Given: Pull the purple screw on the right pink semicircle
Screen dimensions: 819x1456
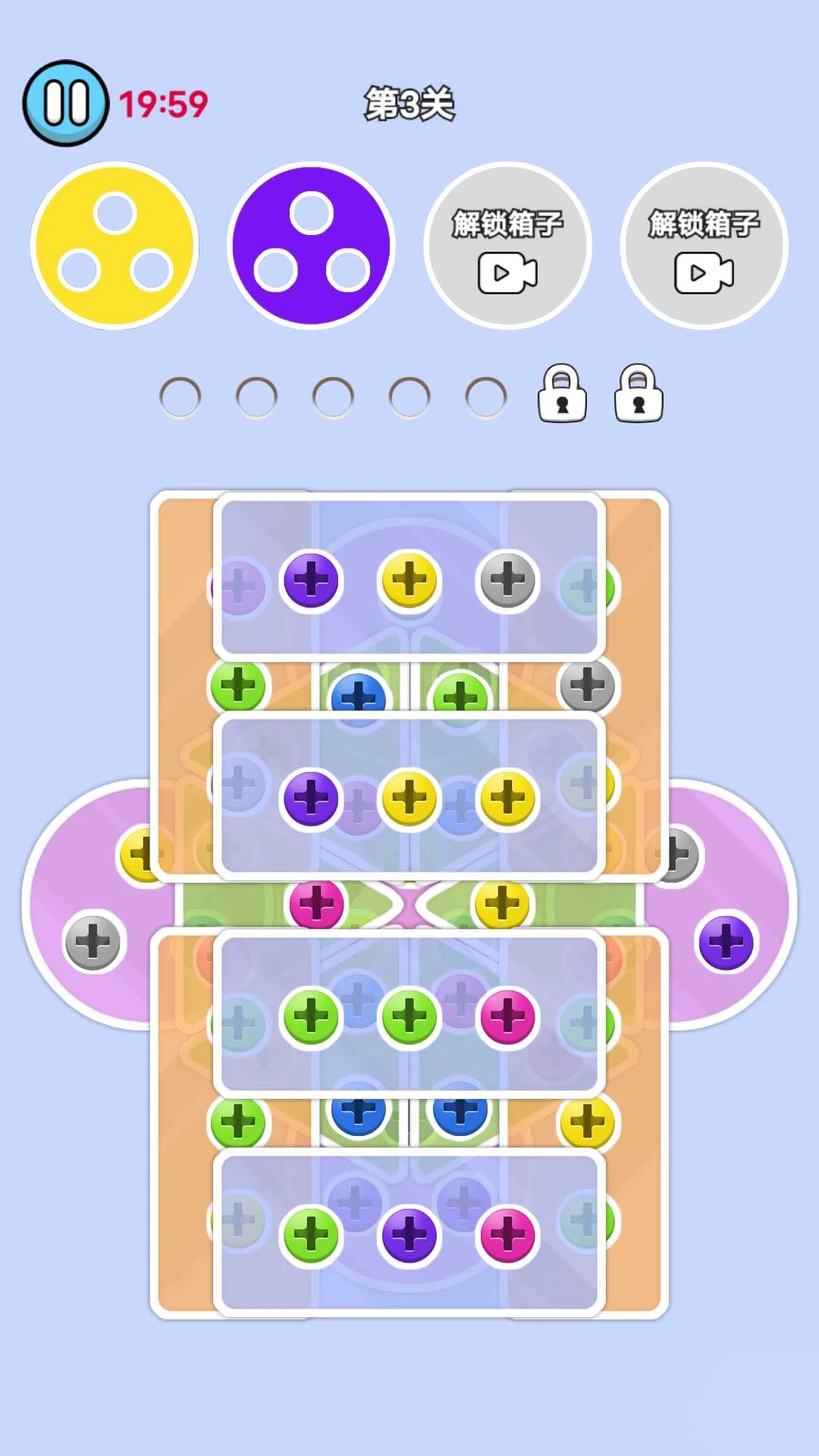Looking at the screenshot, I should 726,943.
